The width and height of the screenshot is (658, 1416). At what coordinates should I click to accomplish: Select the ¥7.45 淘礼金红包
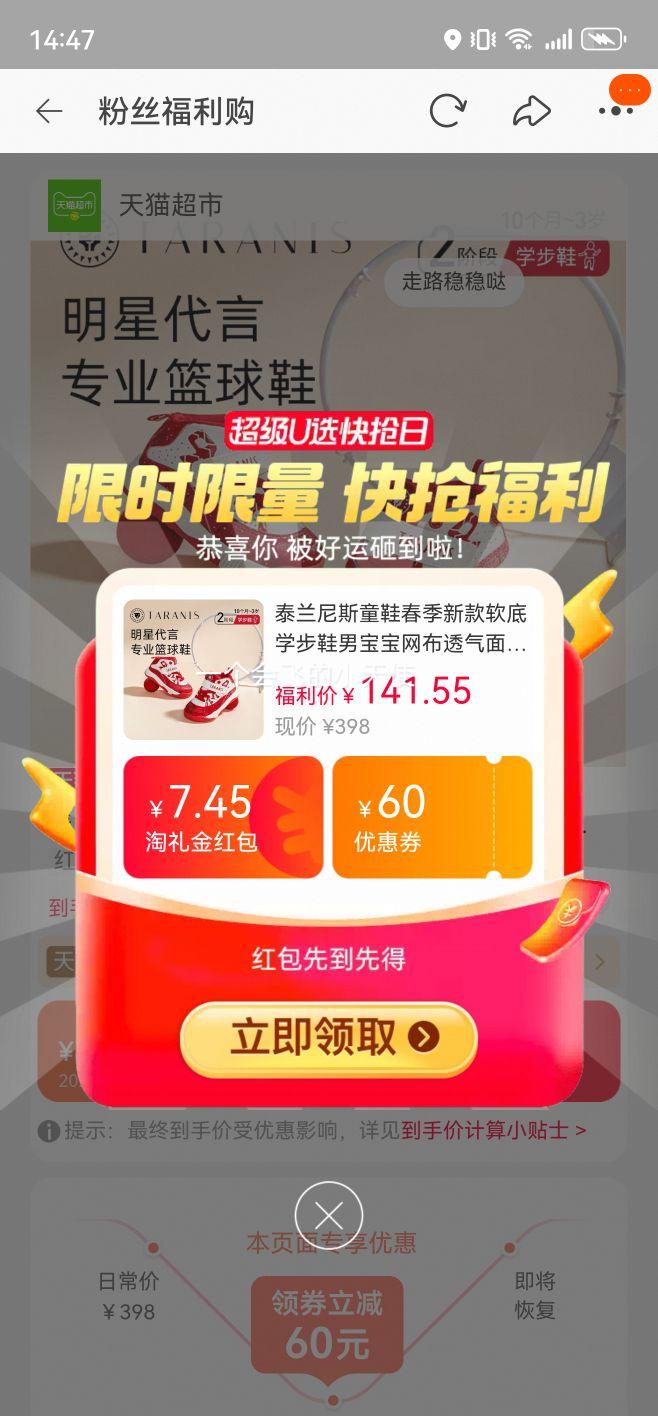tap(222, 817)
